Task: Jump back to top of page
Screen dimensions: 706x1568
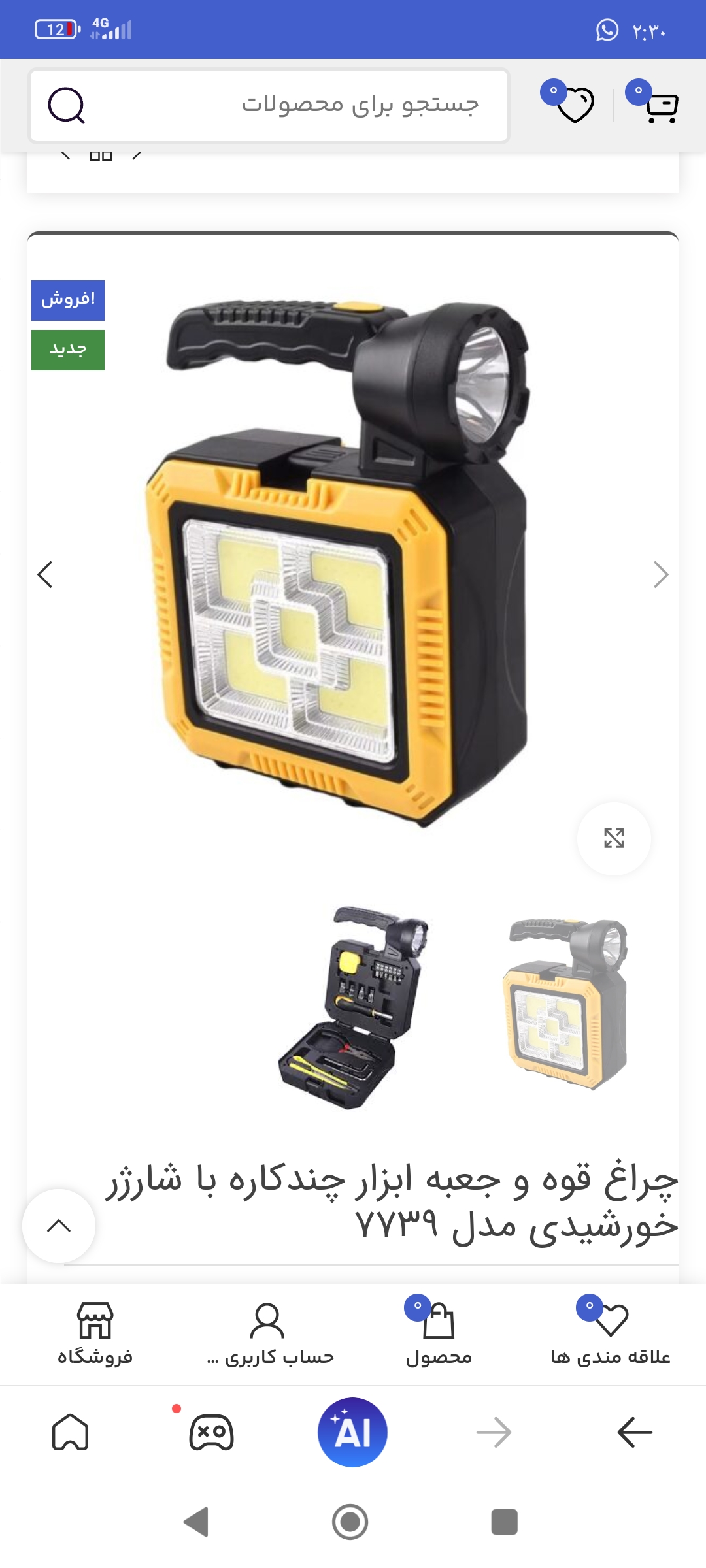Action: [59, 1226]
